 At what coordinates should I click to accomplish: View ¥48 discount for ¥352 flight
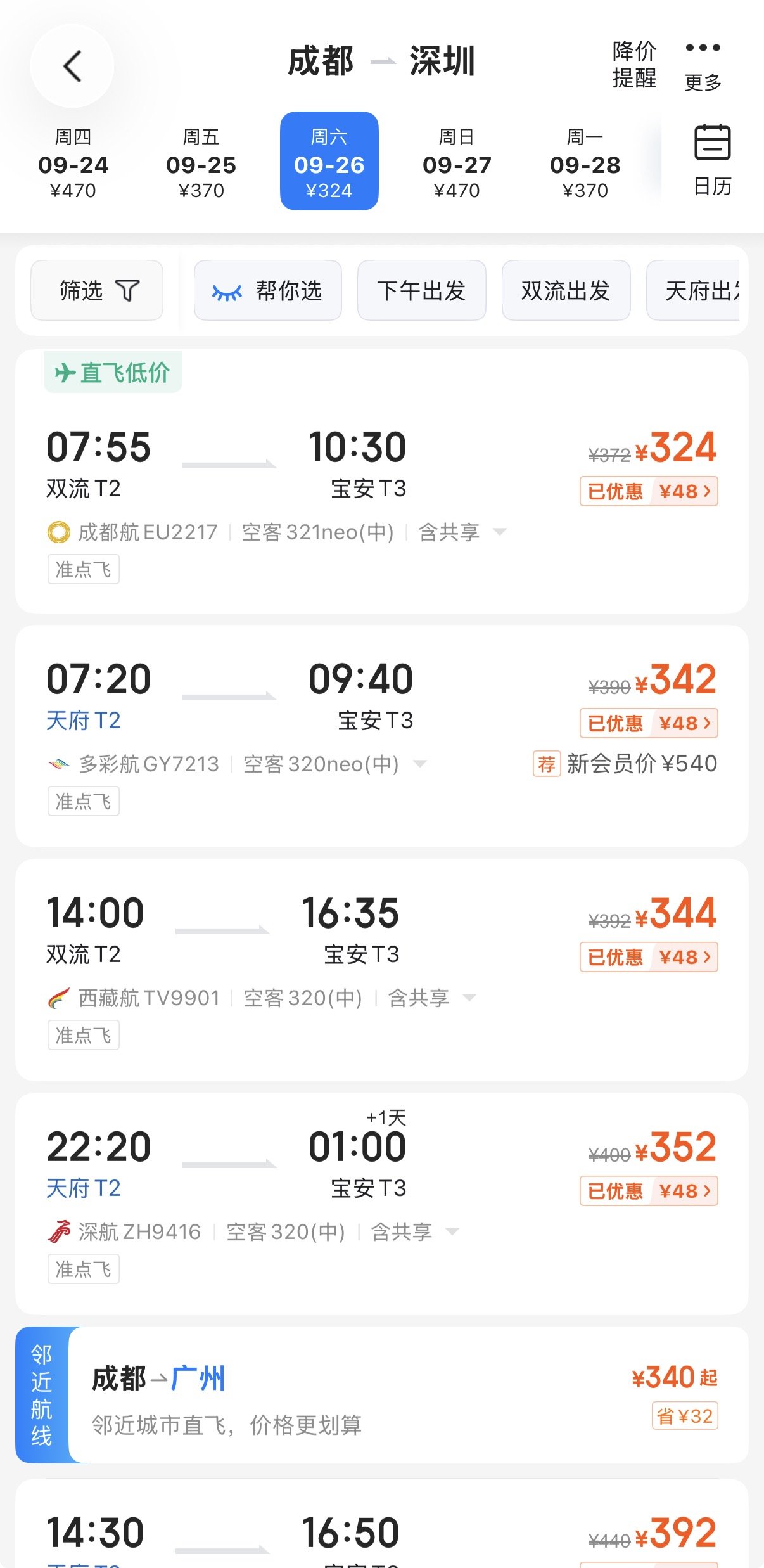[x=649, y=1191]
